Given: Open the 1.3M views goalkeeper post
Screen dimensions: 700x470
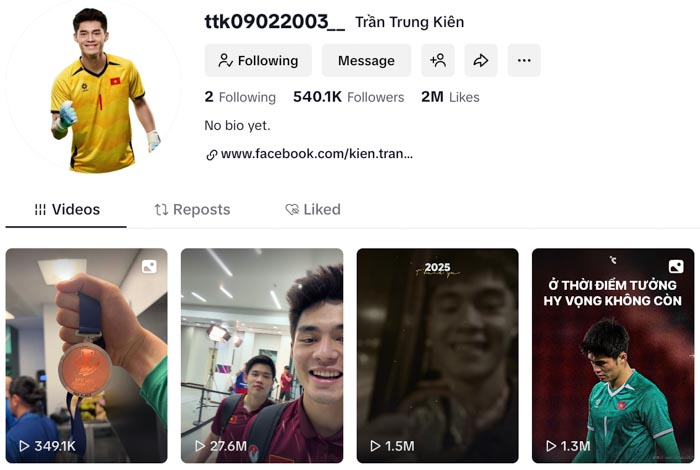Looking at the screenshot, I should click(613, 355).
